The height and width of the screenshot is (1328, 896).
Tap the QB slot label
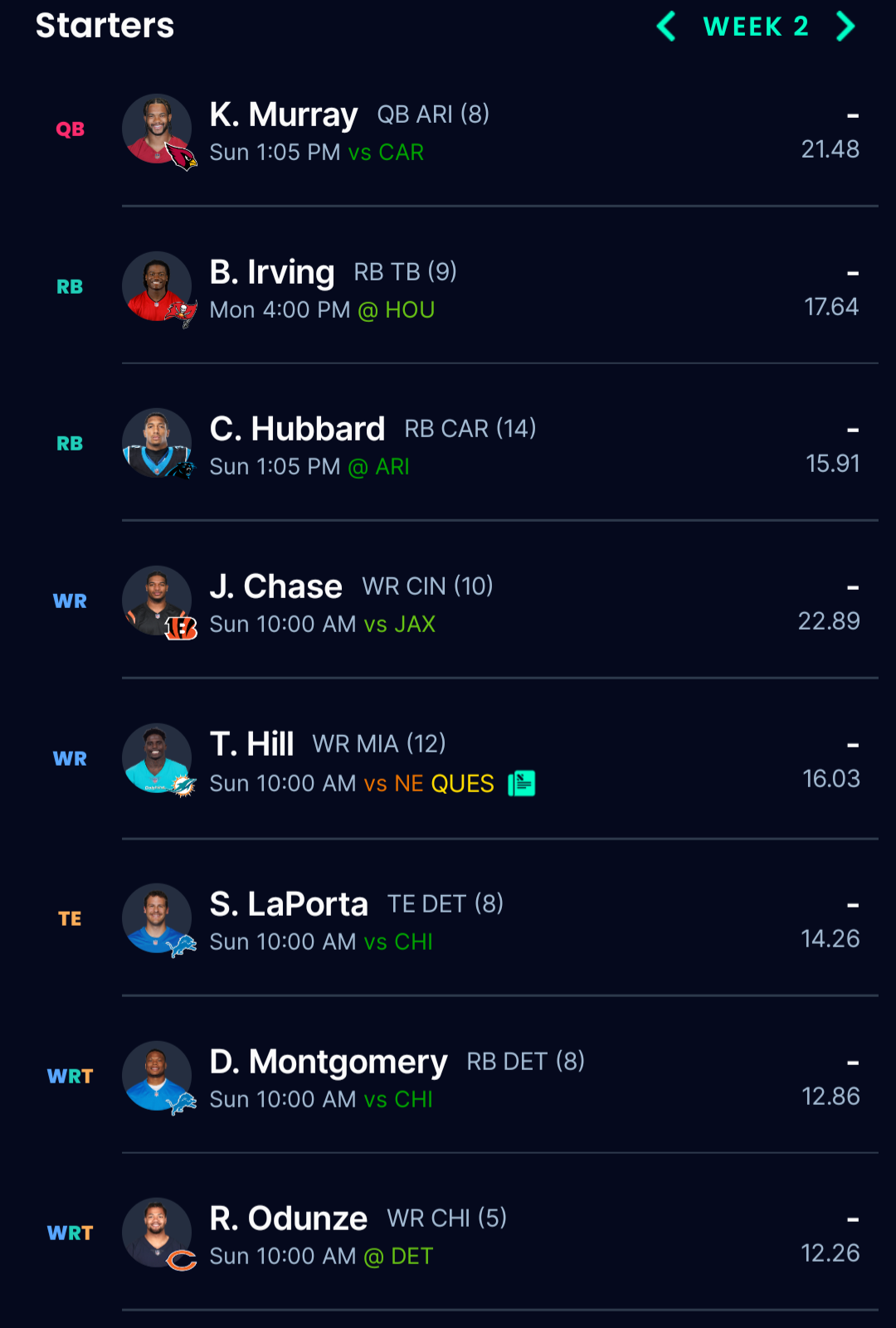pos(70,129)
